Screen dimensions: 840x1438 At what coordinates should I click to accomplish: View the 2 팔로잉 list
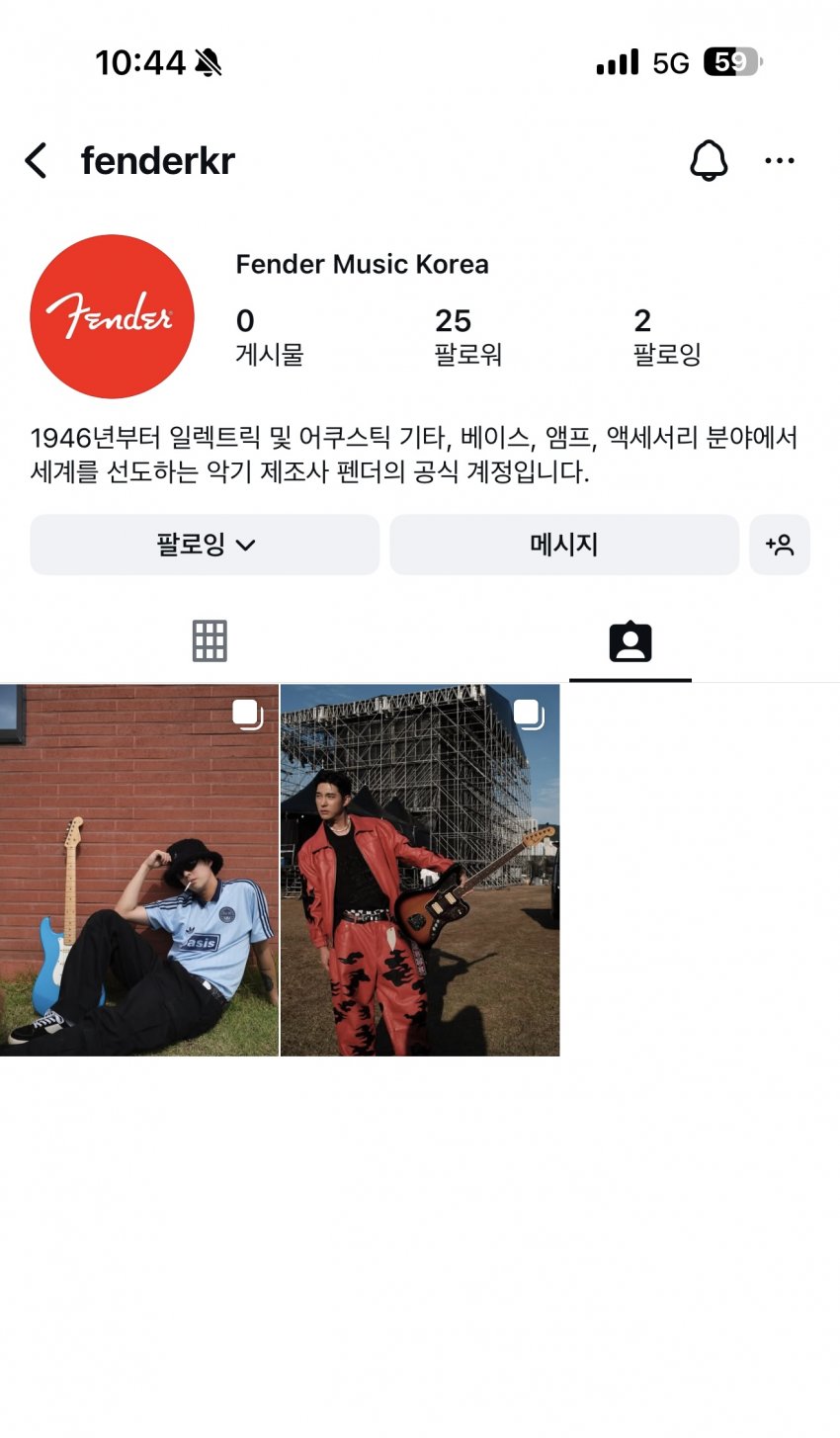tap(666, 336)
